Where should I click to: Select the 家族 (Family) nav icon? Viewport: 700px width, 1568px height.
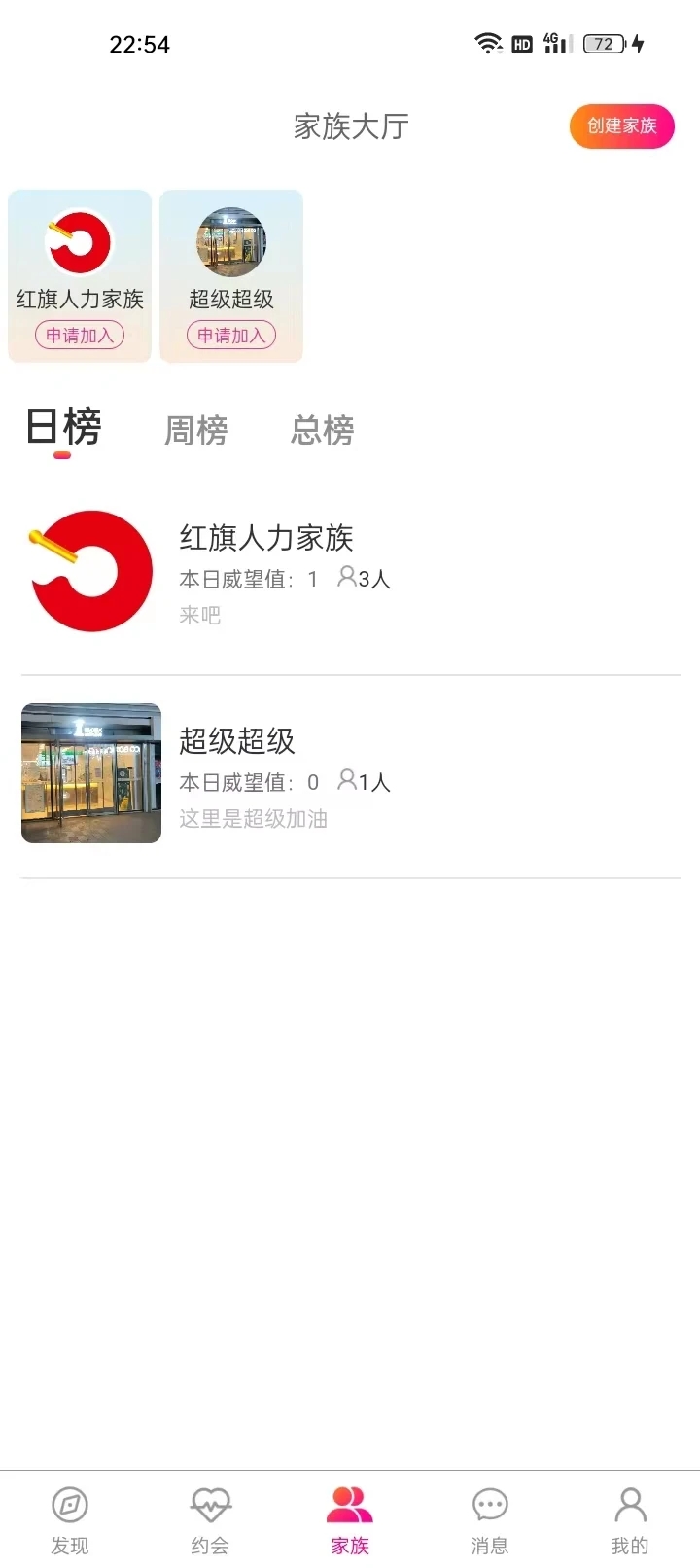click(348, 1503)
